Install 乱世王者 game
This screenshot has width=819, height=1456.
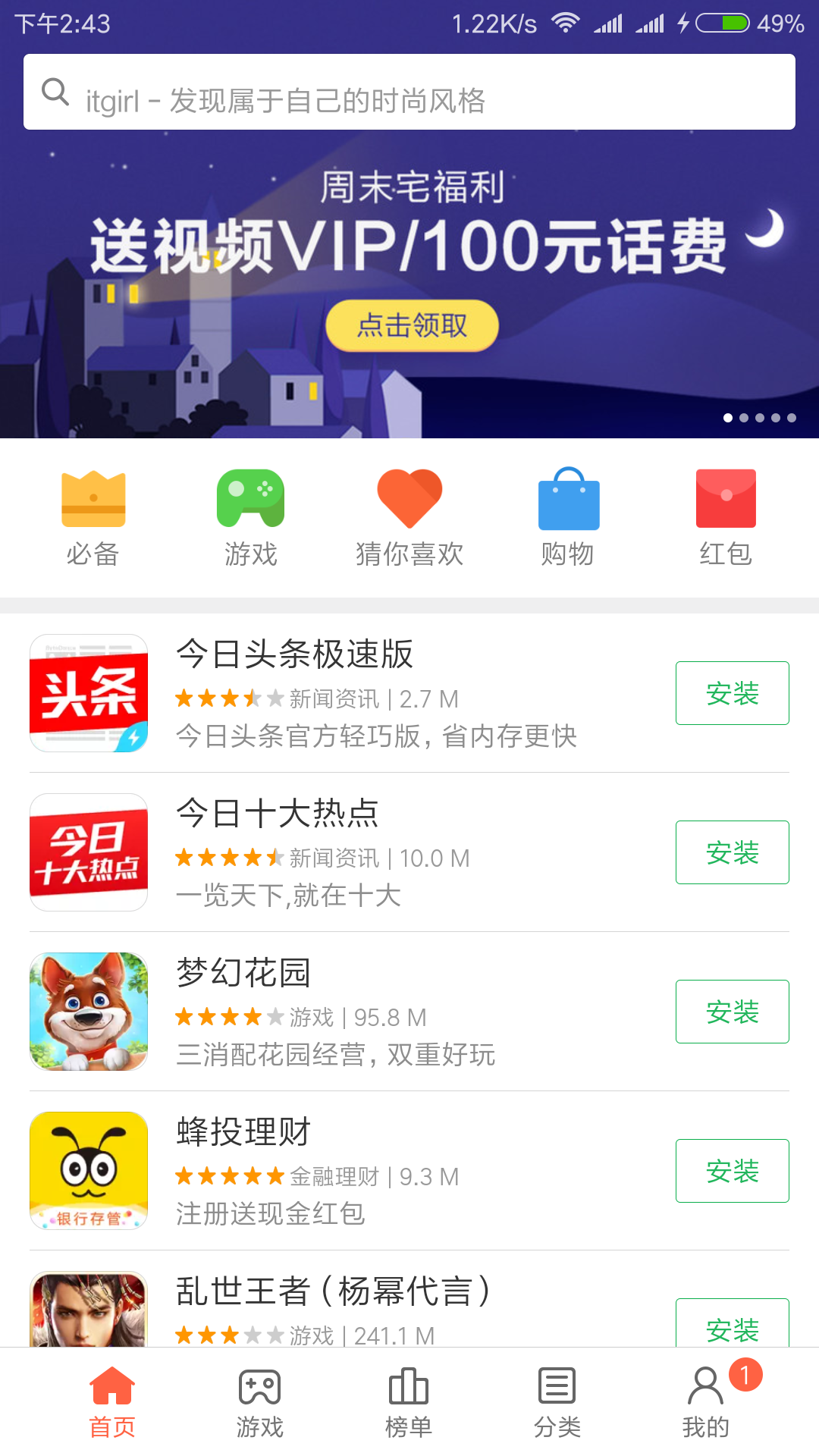point(732,1326)
